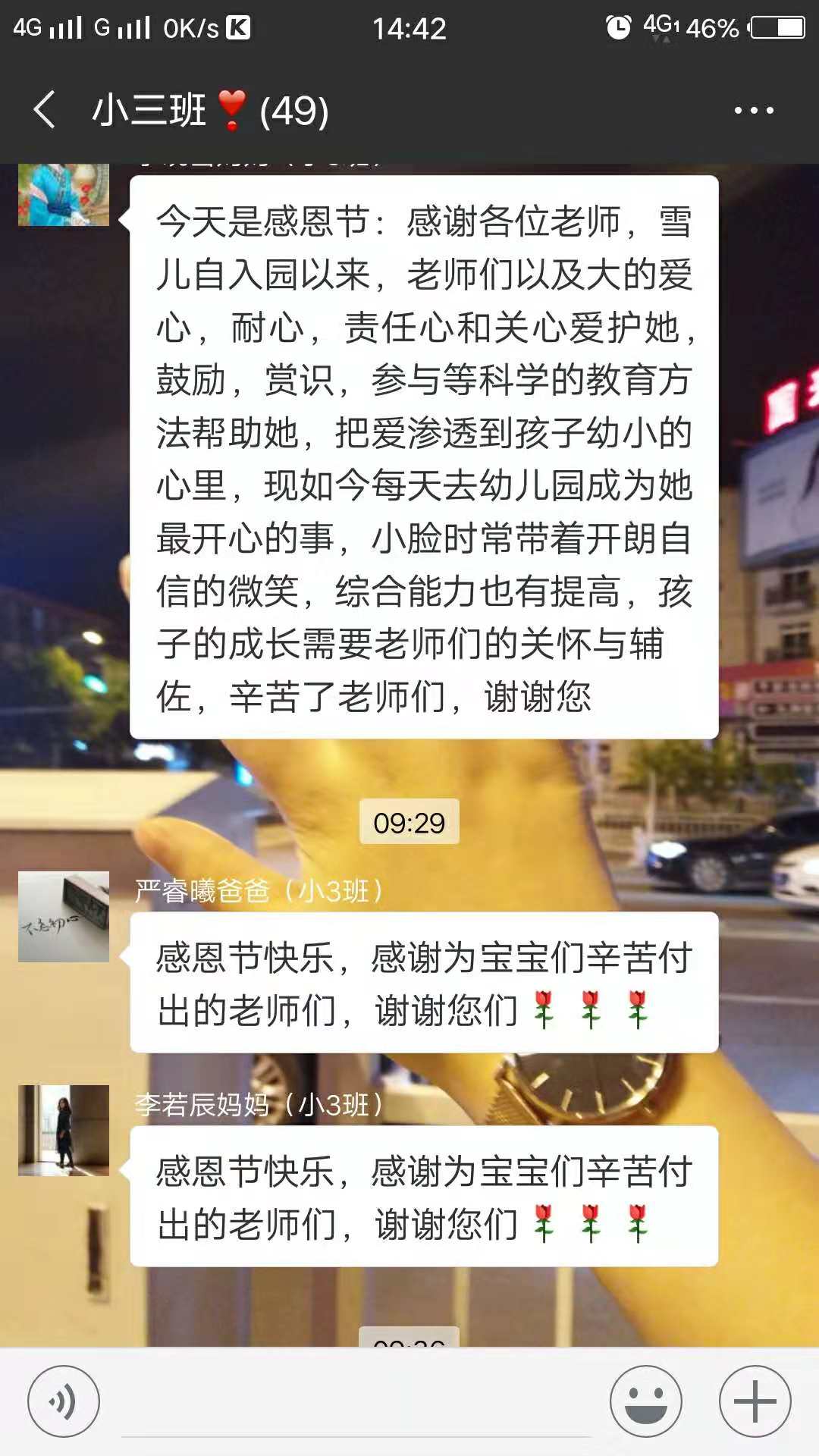Go back from 小三班 chat

click(x=45, y=110)
